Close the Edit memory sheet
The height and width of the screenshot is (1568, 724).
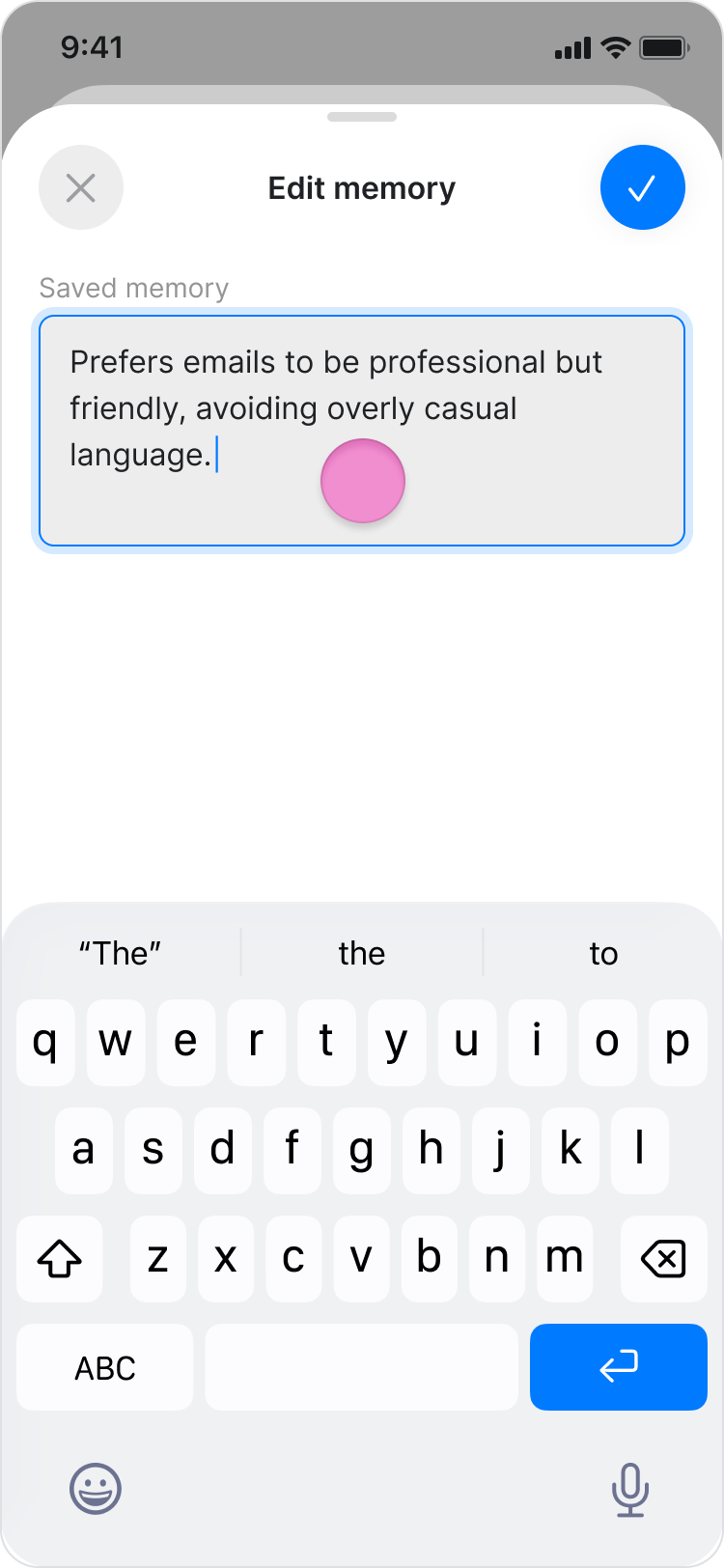point(81,187)
